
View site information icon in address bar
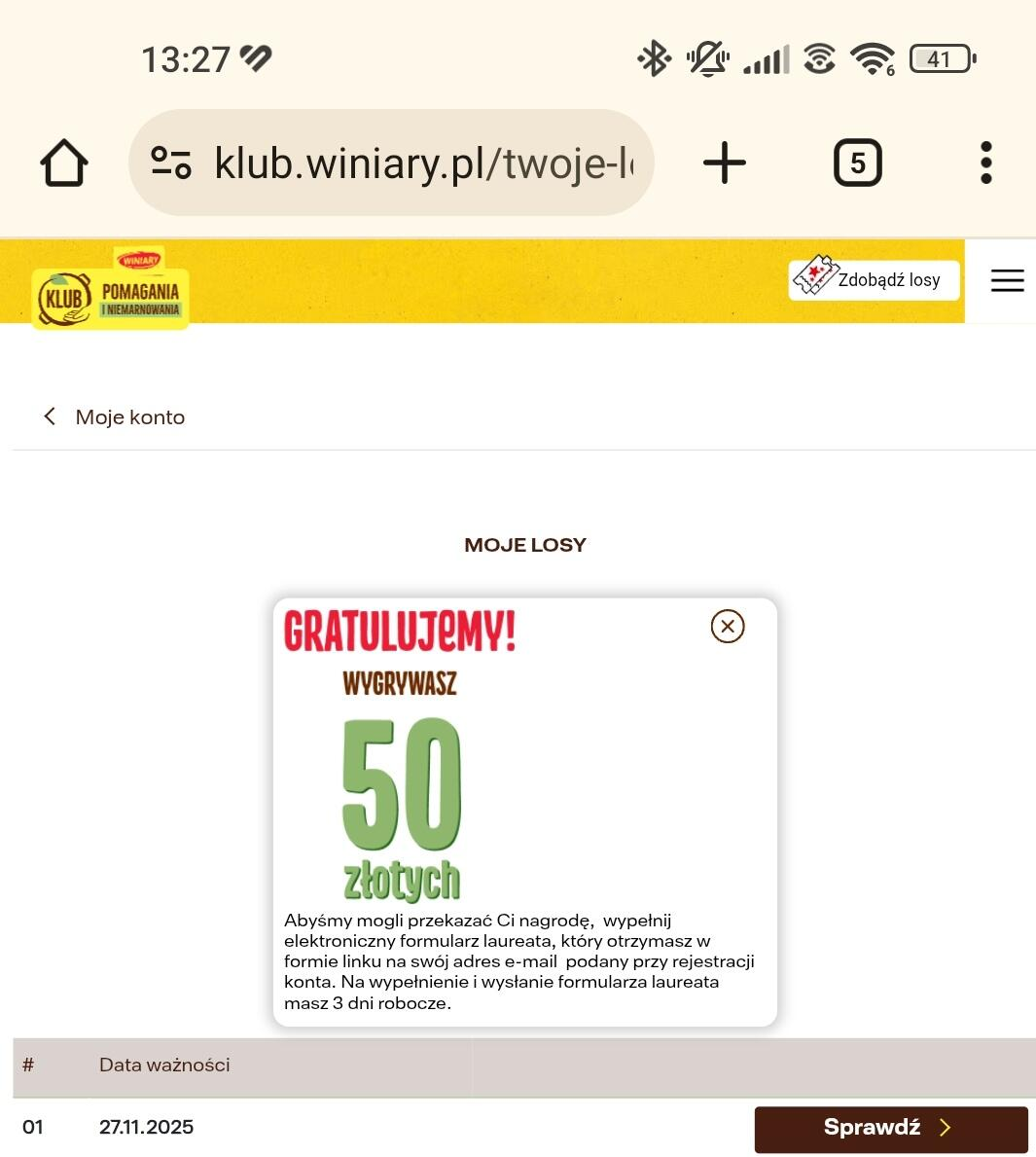(x=171, y=163)
